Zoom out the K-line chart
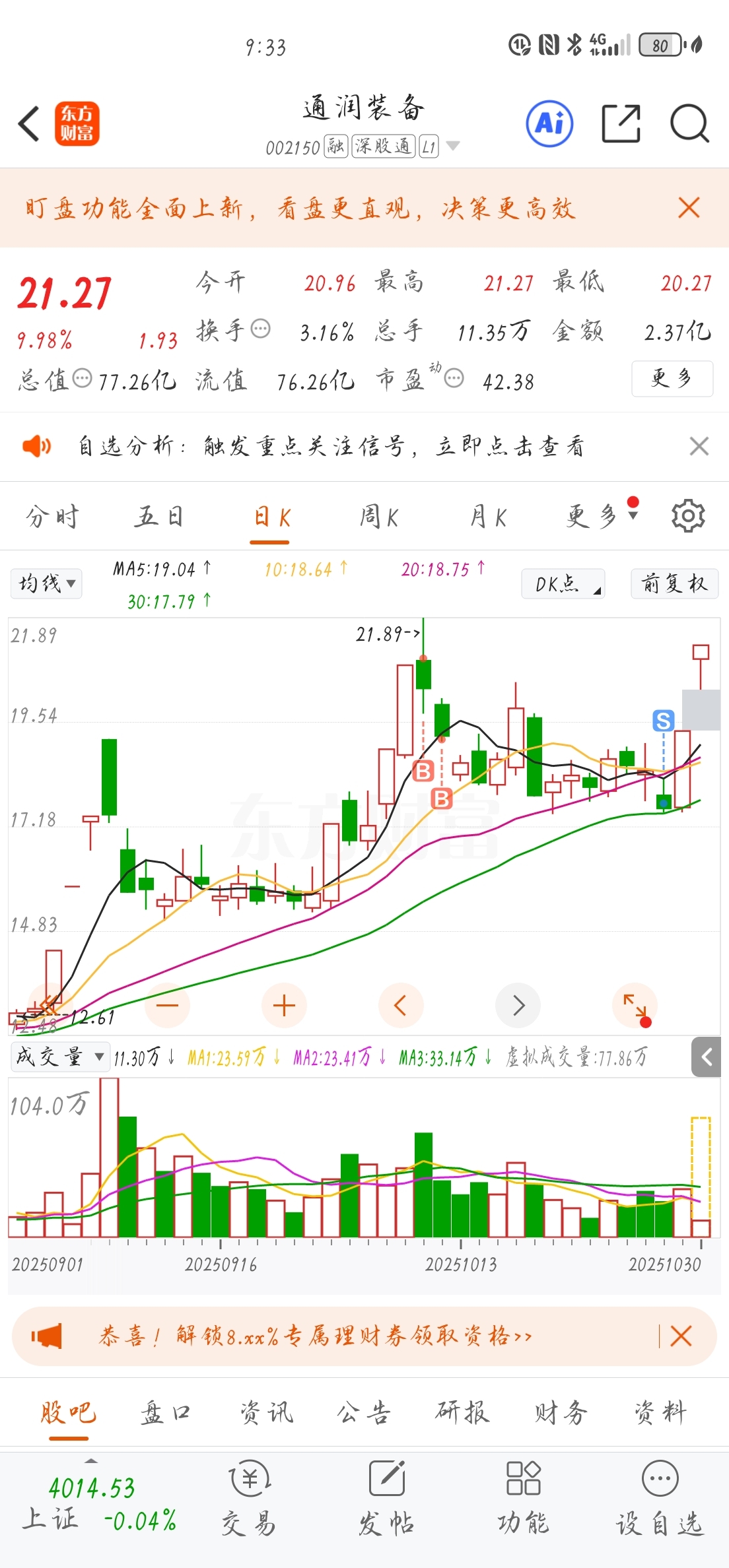The height and width of the screenshot is (1568, 729). click(168, 1006)
